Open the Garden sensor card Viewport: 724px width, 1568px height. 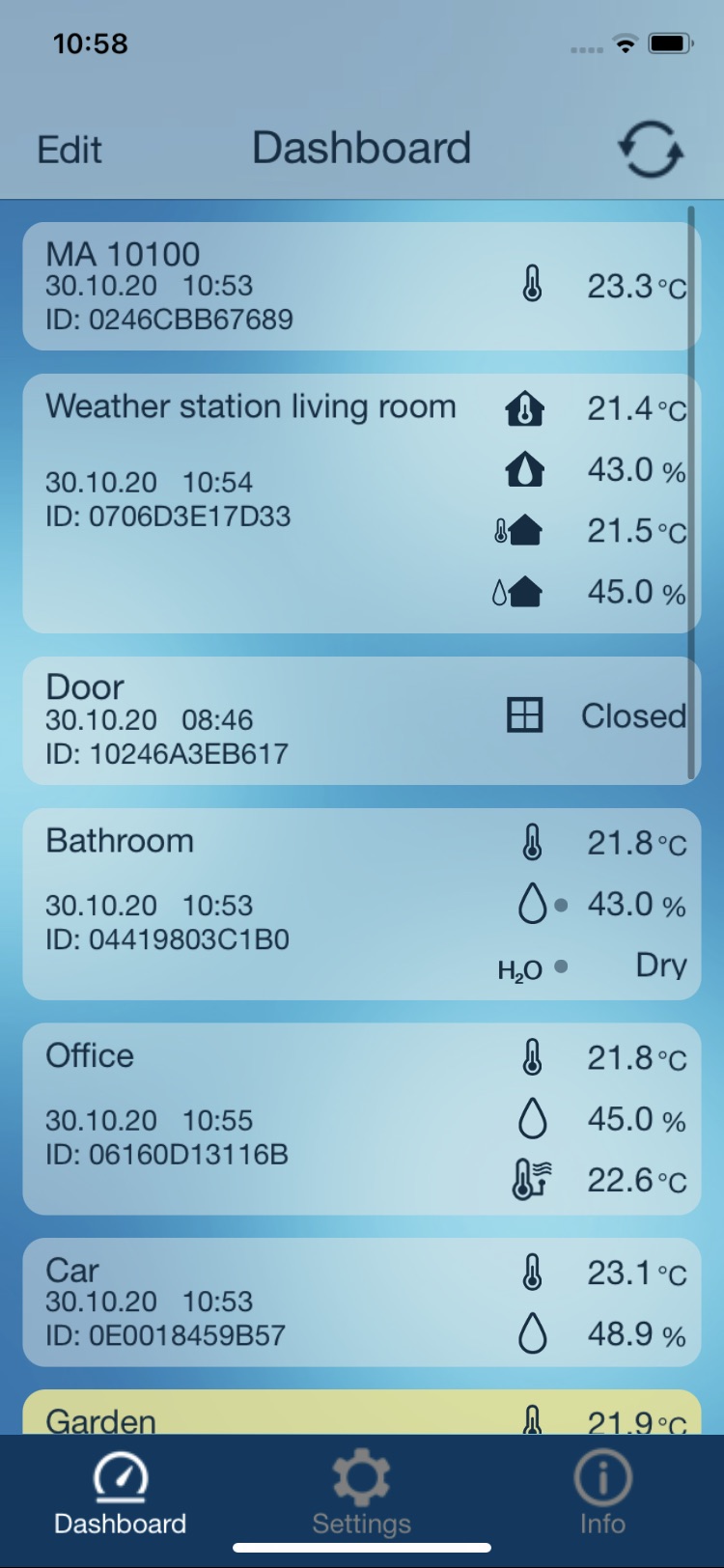pyautogui.click(x=361, y=1412)
